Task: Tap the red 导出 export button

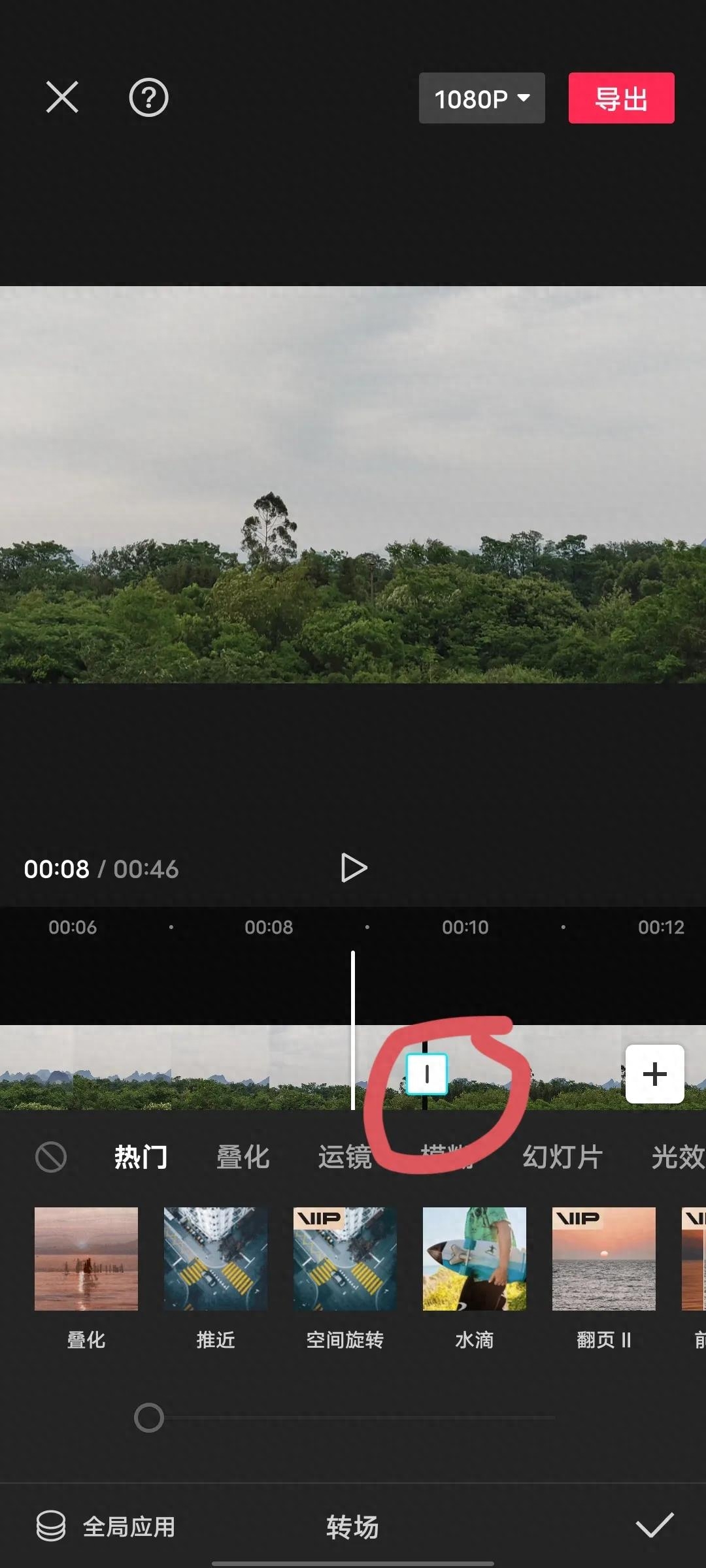Action: 621,99
